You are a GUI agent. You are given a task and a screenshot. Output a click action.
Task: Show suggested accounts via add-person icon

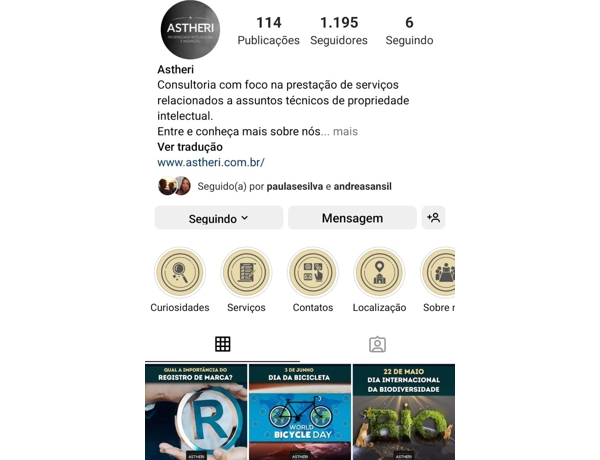tap(433, 218)
